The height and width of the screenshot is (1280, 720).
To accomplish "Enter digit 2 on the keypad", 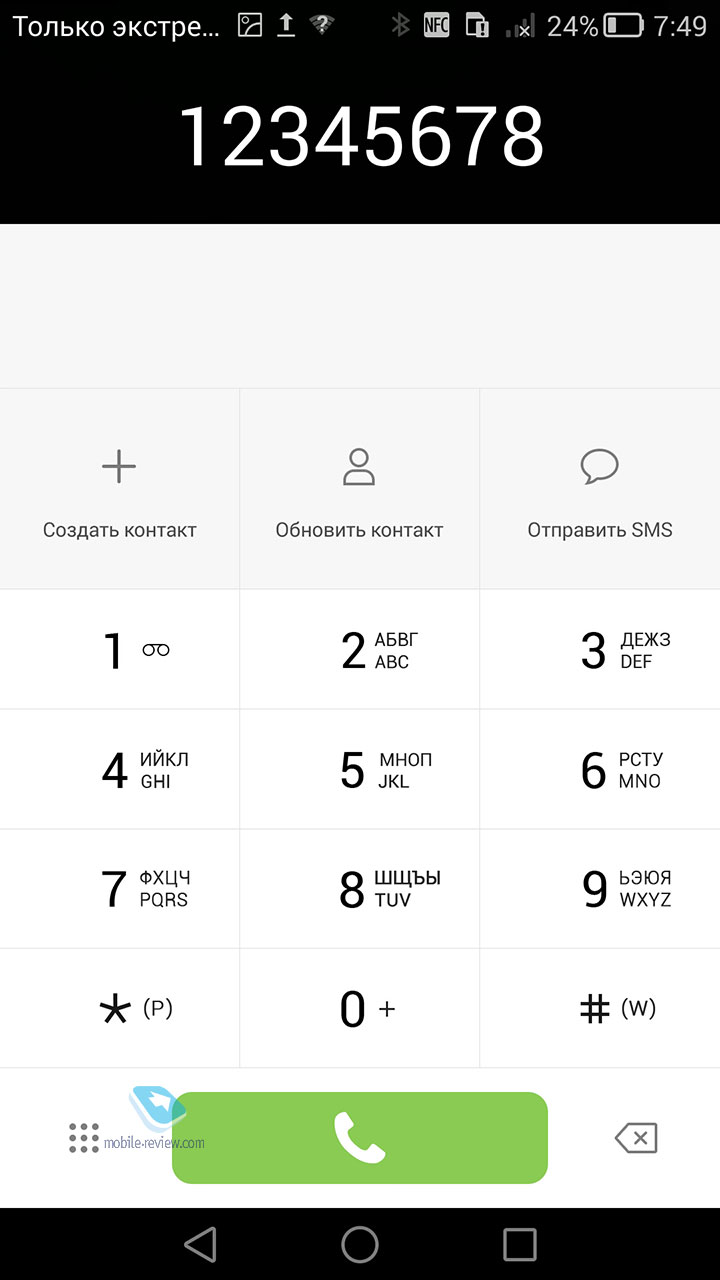I will [x=360, y=650].
